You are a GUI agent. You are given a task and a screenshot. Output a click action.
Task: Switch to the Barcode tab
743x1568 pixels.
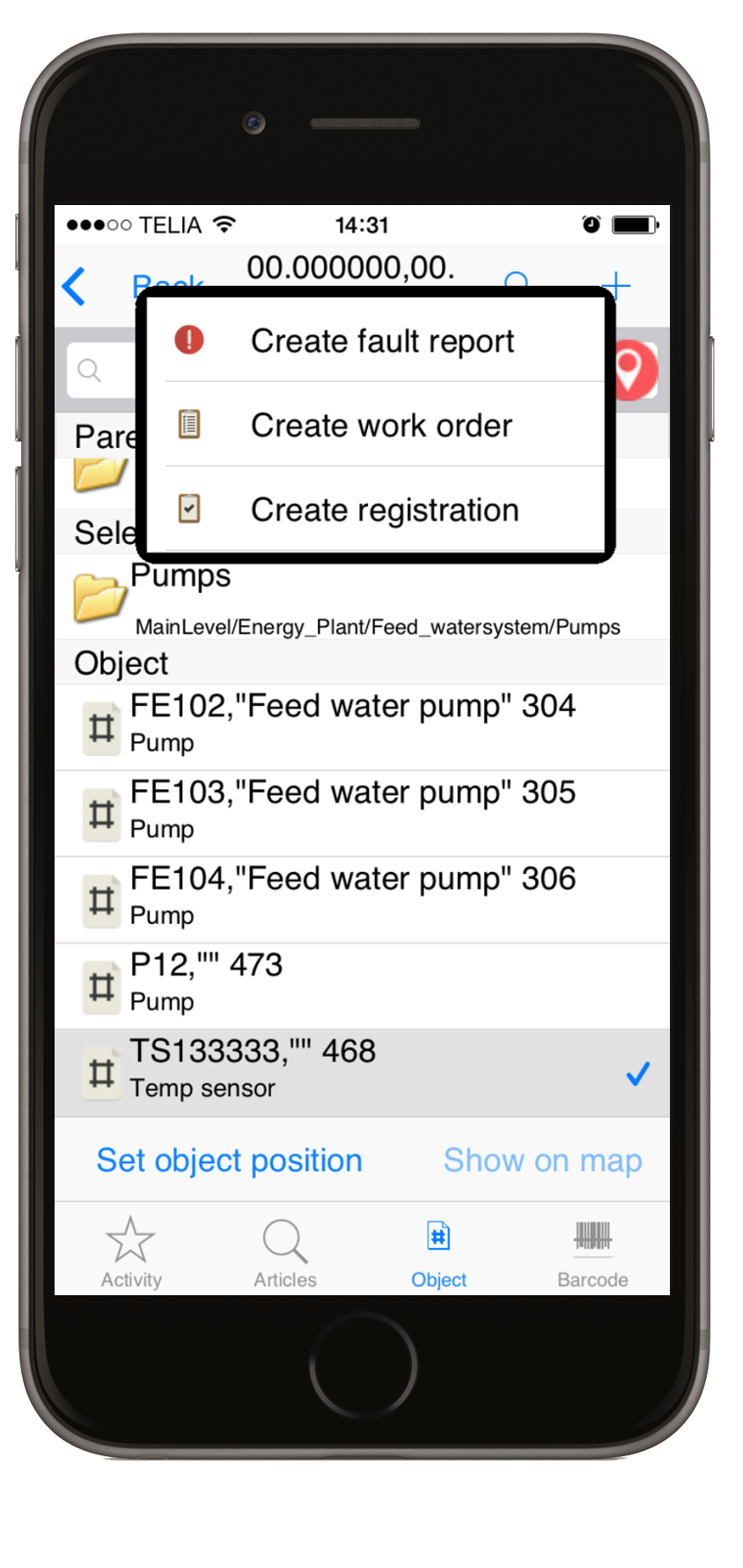(592, 1252)
